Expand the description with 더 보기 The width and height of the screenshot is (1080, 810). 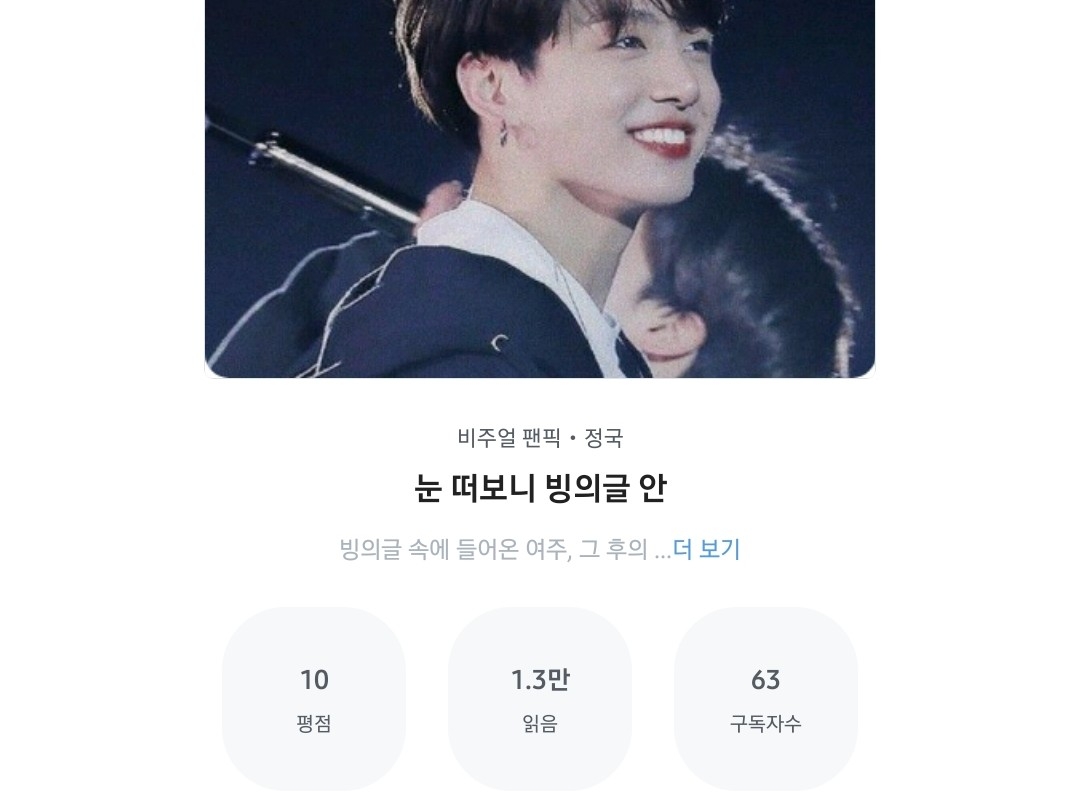[x=706, y=549]
